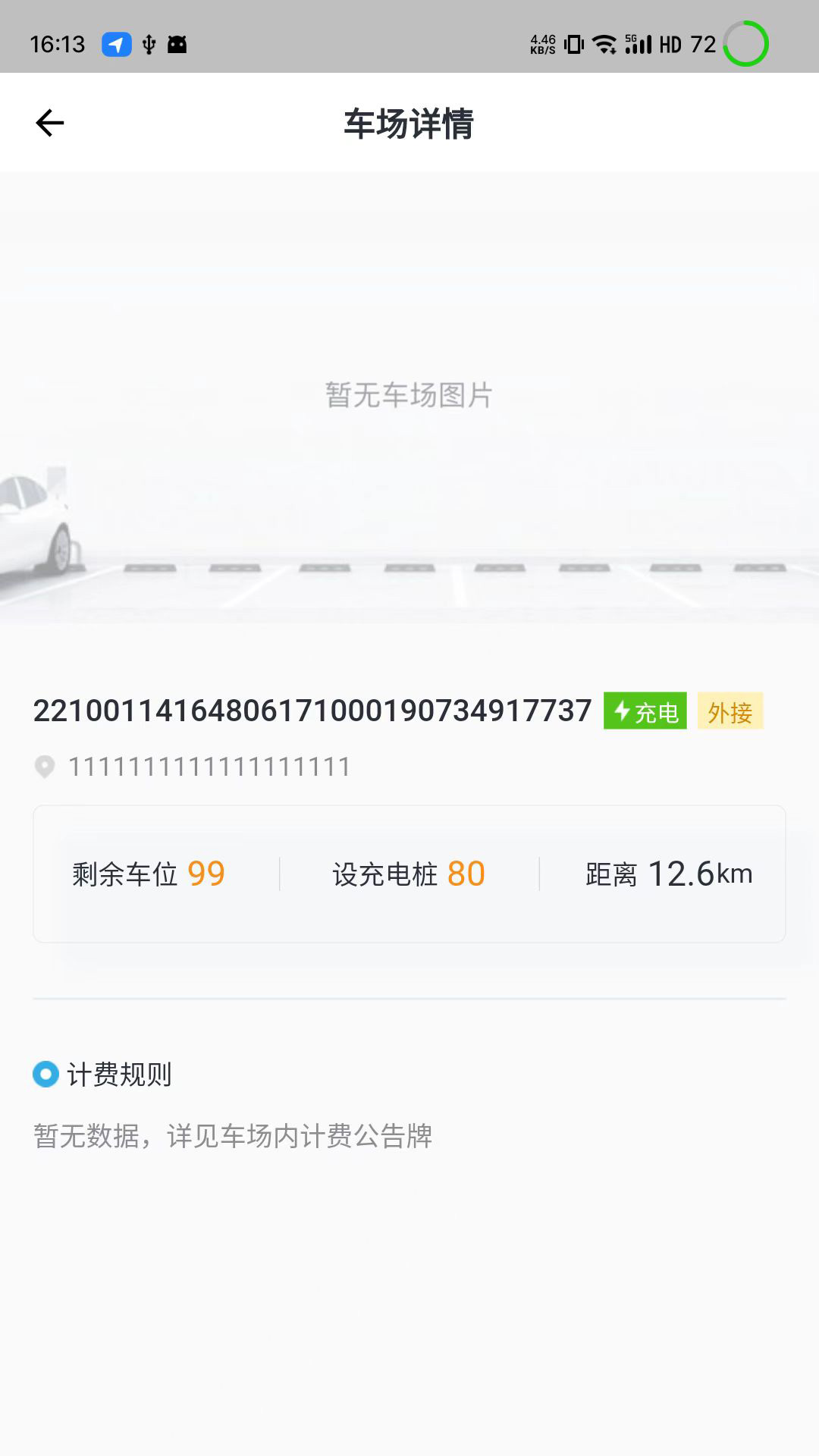Viewport: 819px width, 1456px height.
Task: Tap the 暂无车场图片 placeholder image
Action: pyautogui.click(x=409, y=394)
